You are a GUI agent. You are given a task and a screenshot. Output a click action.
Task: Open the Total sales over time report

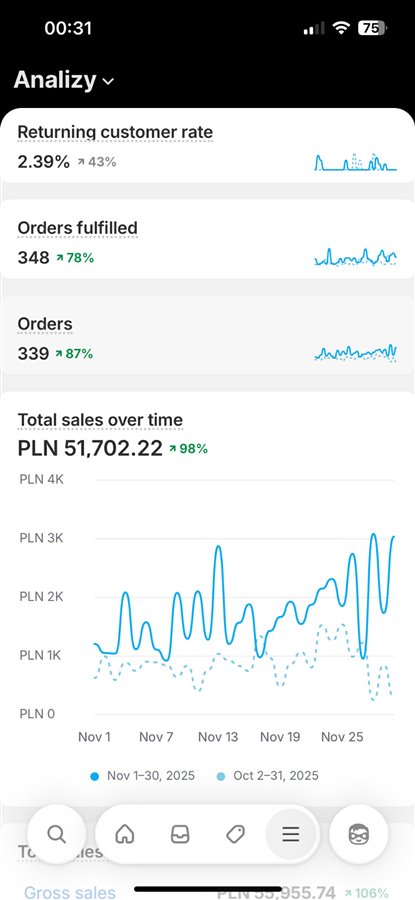(100, 420)
